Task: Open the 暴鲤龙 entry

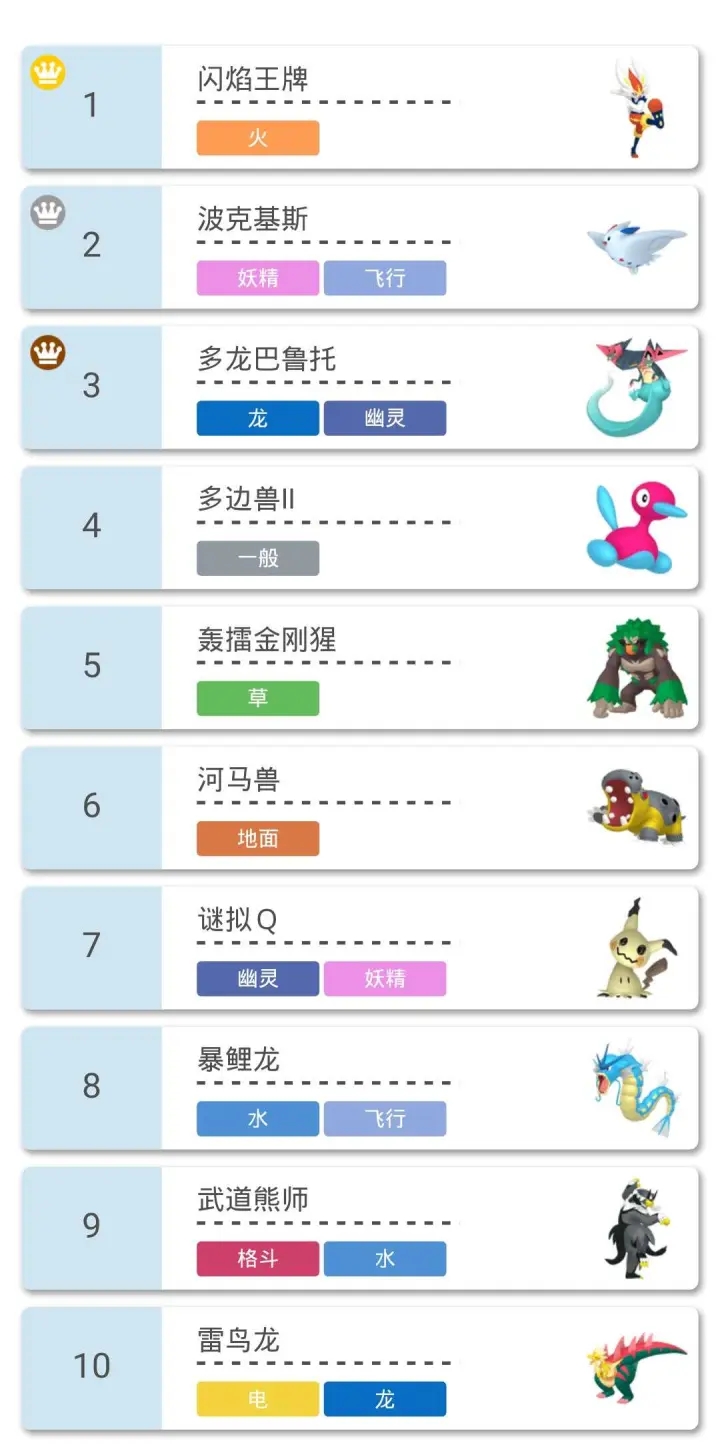Action: (x=360, y=1087)
